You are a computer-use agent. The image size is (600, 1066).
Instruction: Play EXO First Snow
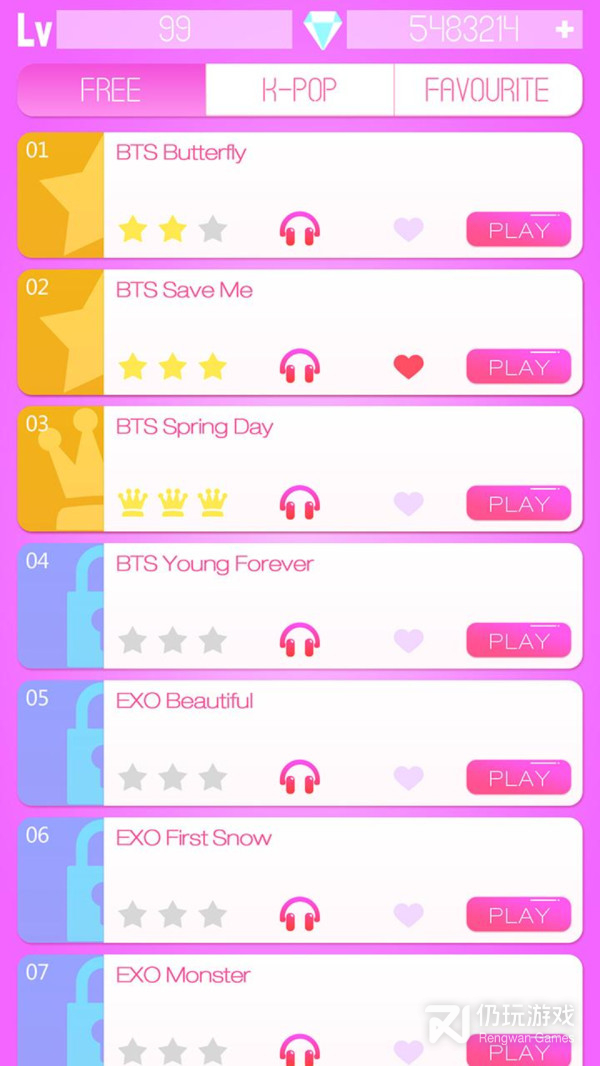click(x=518, y=915)
